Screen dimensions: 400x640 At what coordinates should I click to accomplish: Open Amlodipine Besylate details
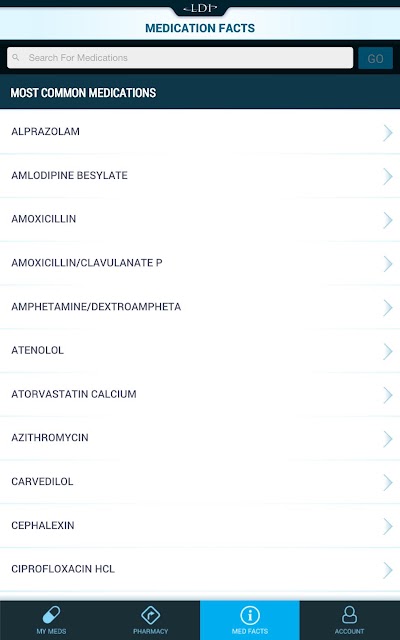tap(200, 176)
